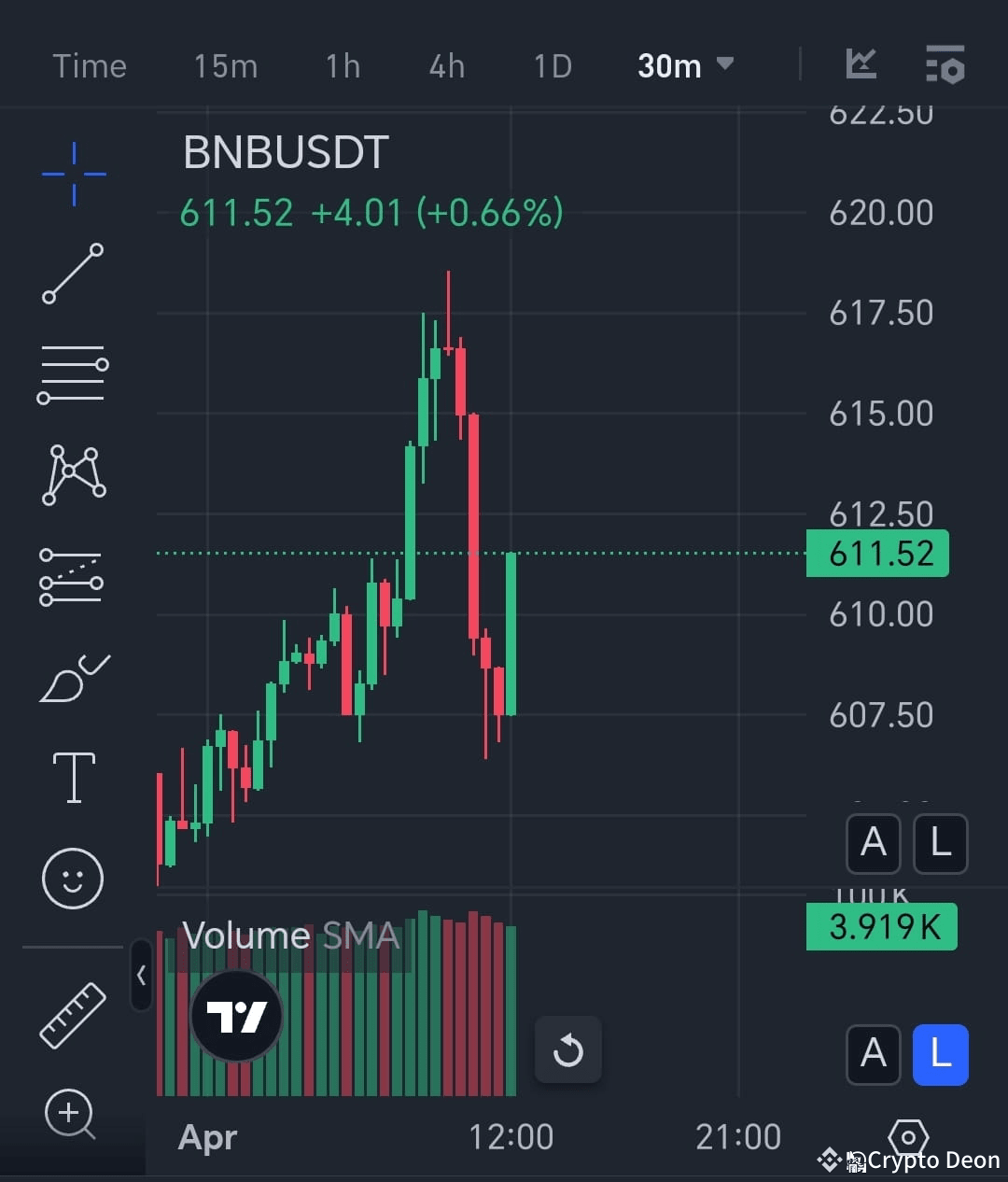This screenshot has width=1008, height=1182.
Task: Select the text annotation tool
Action: coord(73,777)
